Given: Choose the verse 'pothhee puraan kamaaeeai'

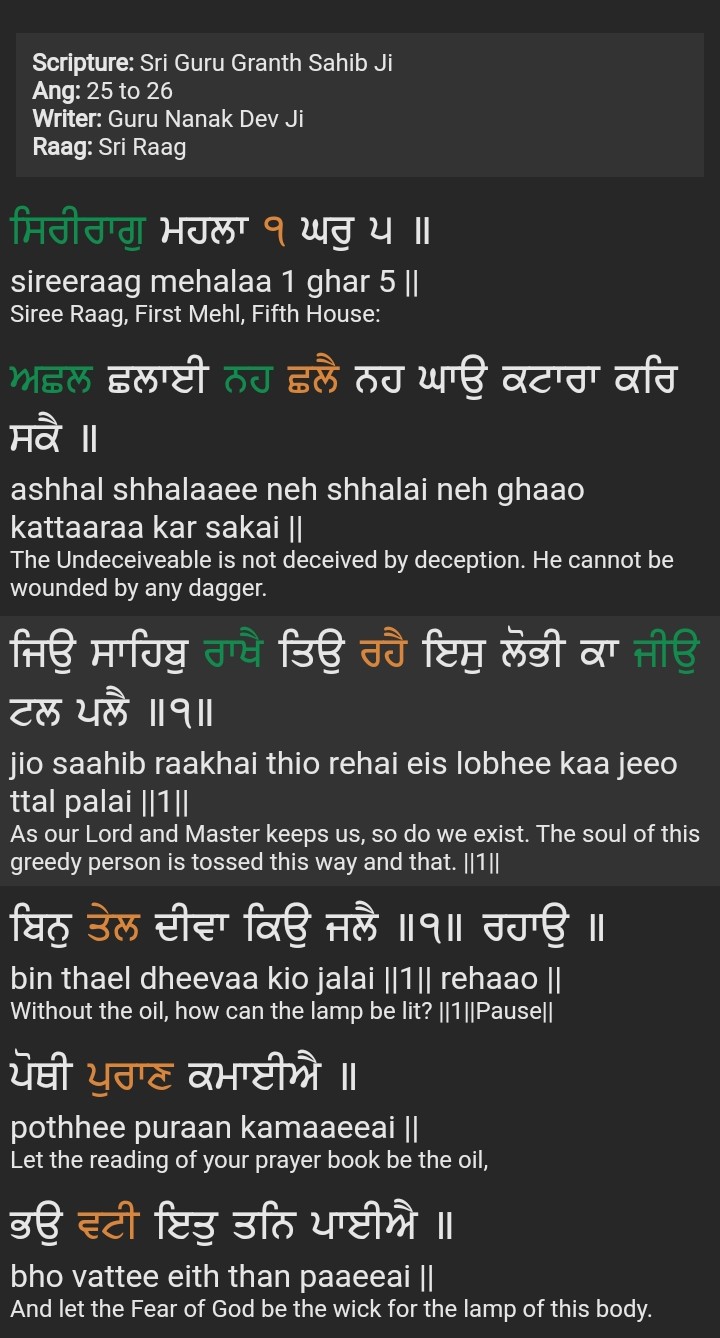Looking at the screenshot, I should click(x=215, y=1128).
